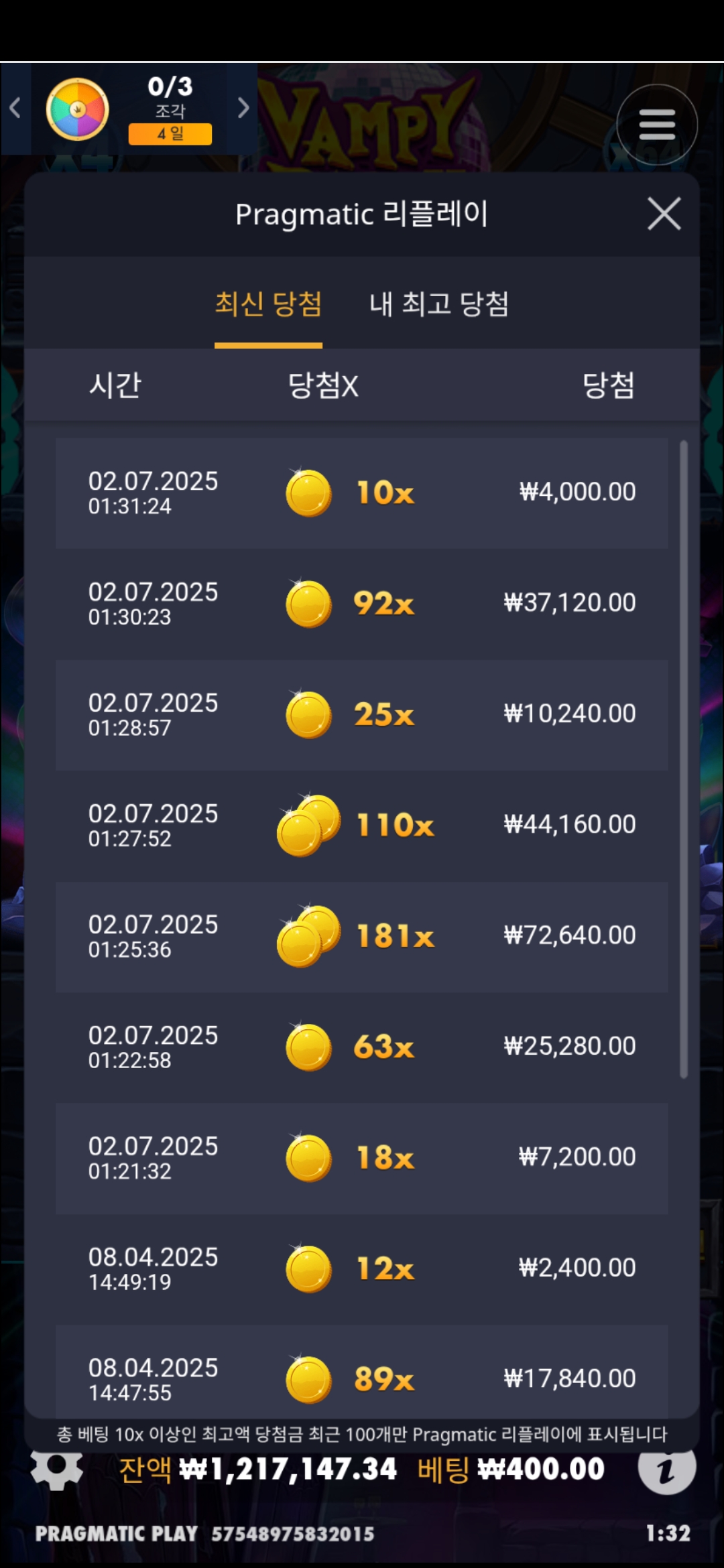Open the hamburger menu

pos(657,125)
